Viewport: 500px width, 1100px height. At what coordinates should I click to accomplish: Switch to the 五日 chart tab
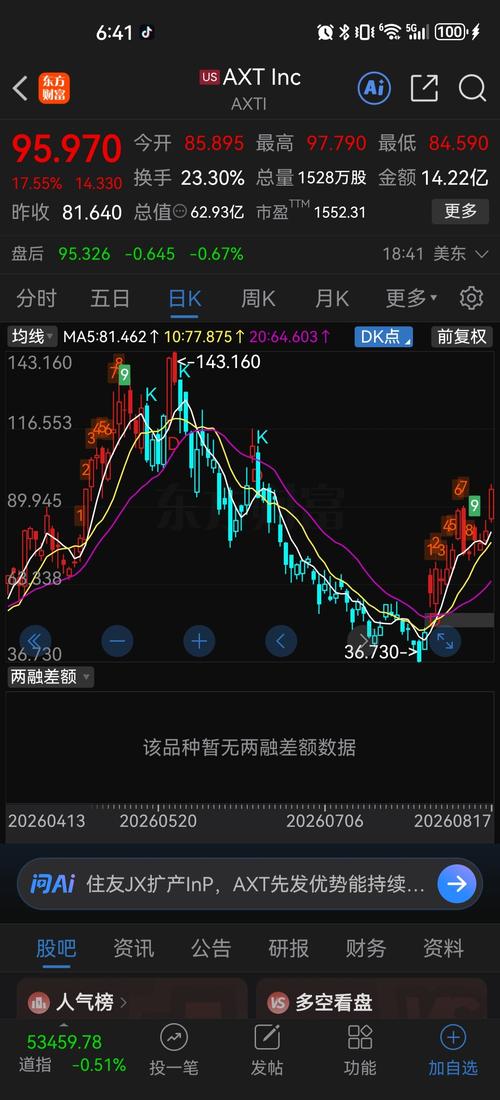(110, 298)
